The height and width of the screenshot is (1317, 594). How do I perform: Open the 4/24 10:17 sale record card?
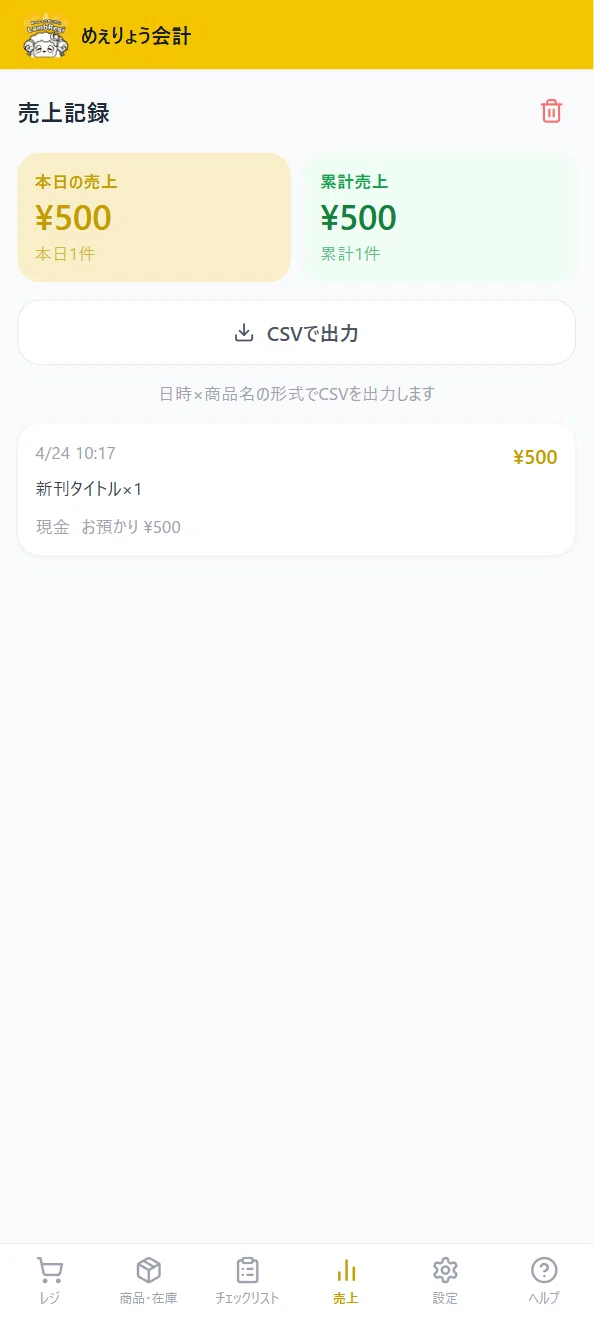[x=297, y=490]
